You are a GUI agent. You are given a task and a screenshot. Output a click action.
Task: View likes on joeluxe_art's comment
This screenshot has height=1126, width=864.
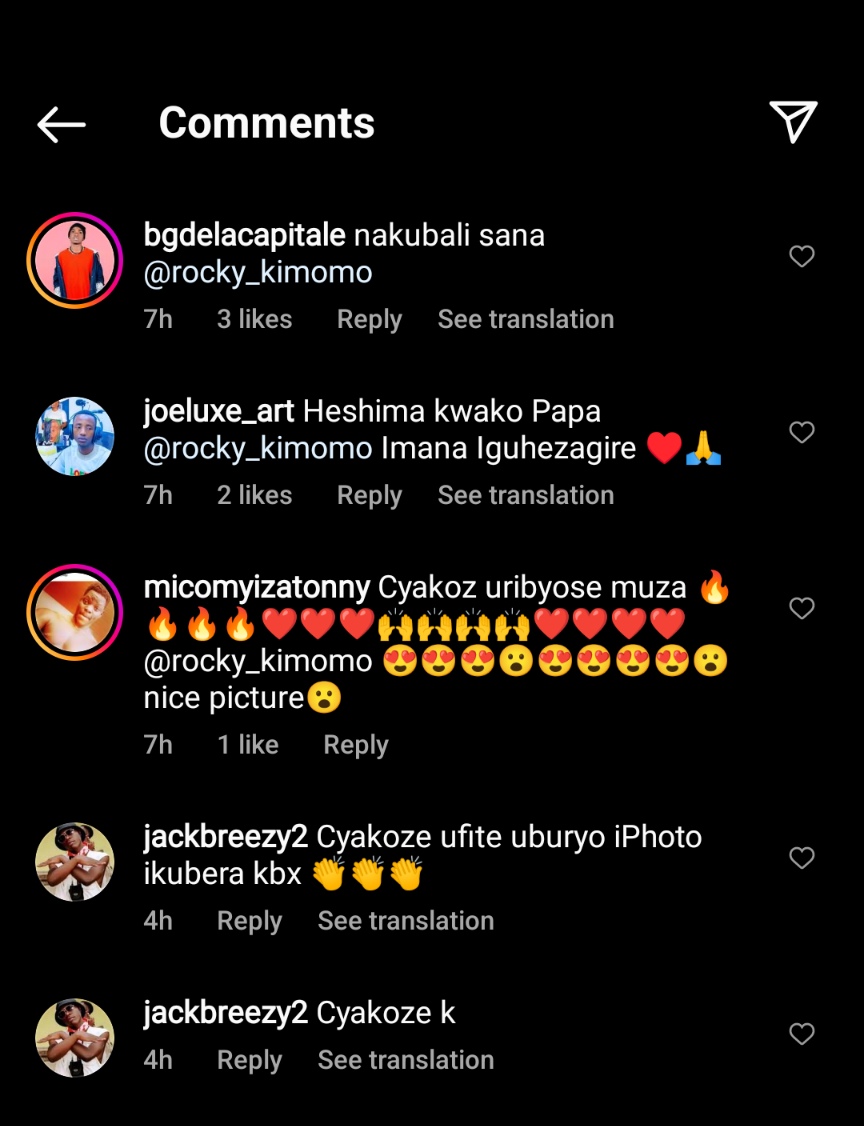255,496
